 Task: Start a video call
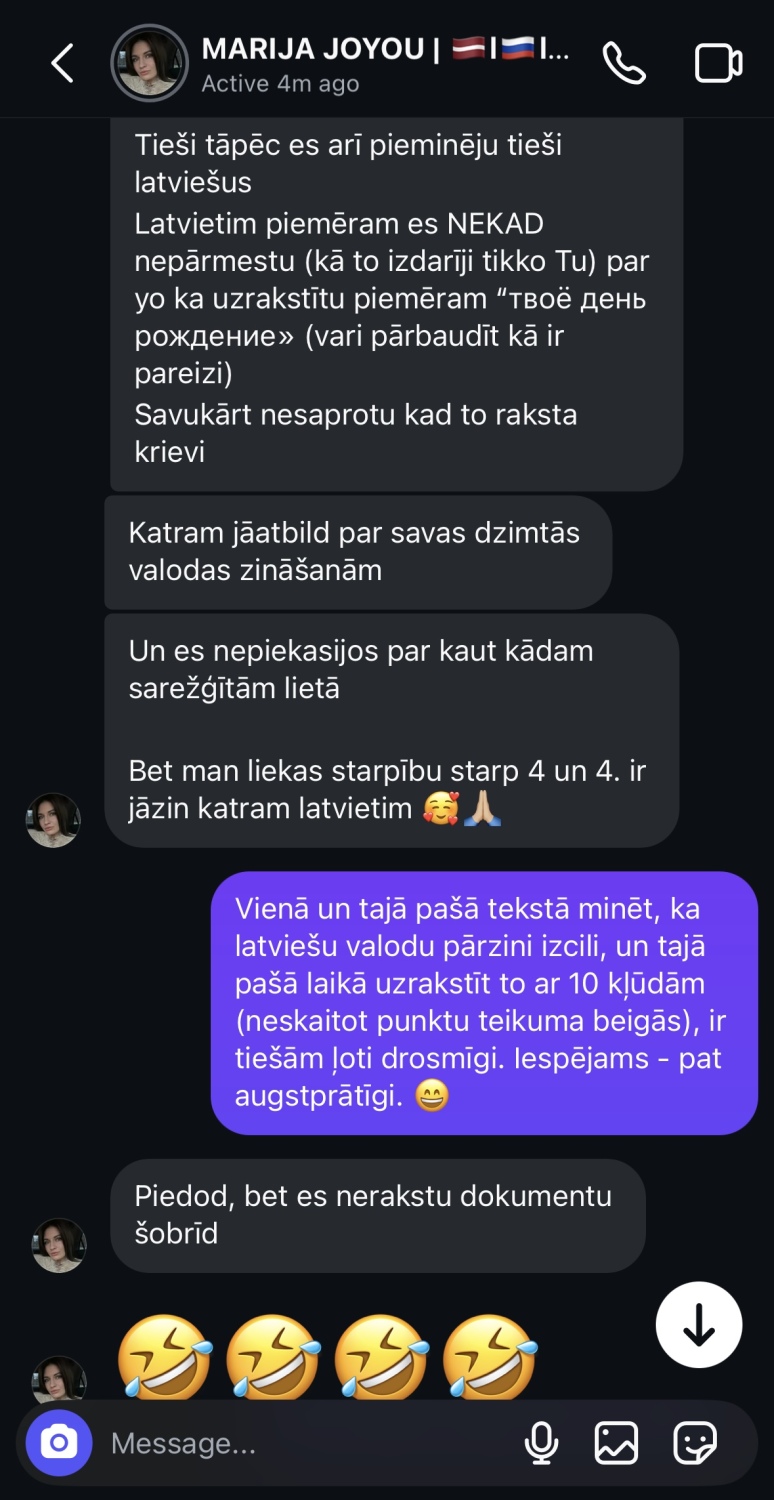coord(718,63)
